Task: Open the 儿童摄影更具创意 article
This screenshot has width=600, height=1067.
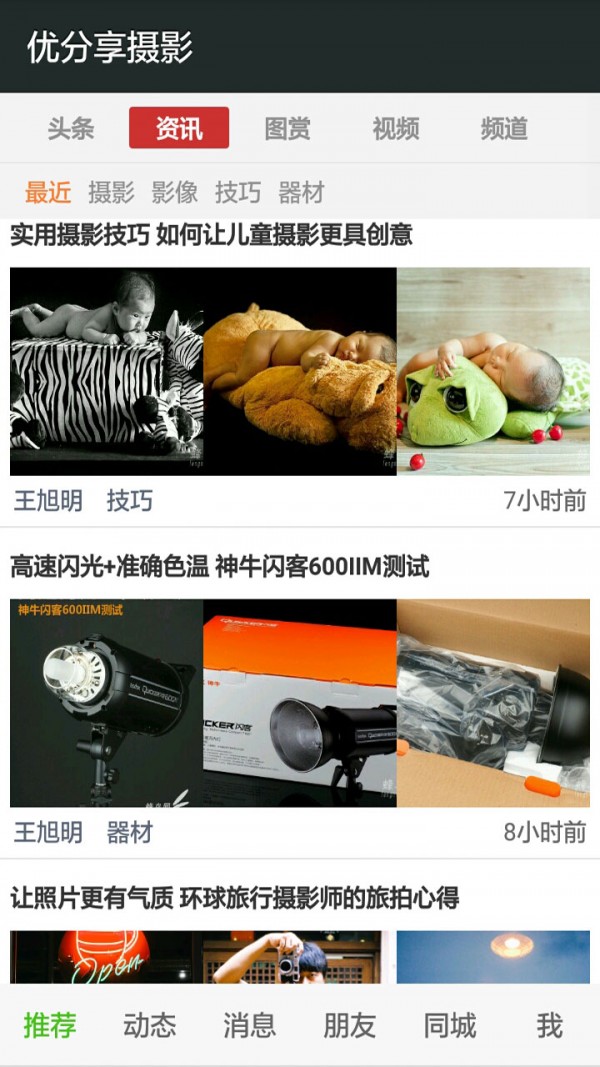Action: pos(212,236)
